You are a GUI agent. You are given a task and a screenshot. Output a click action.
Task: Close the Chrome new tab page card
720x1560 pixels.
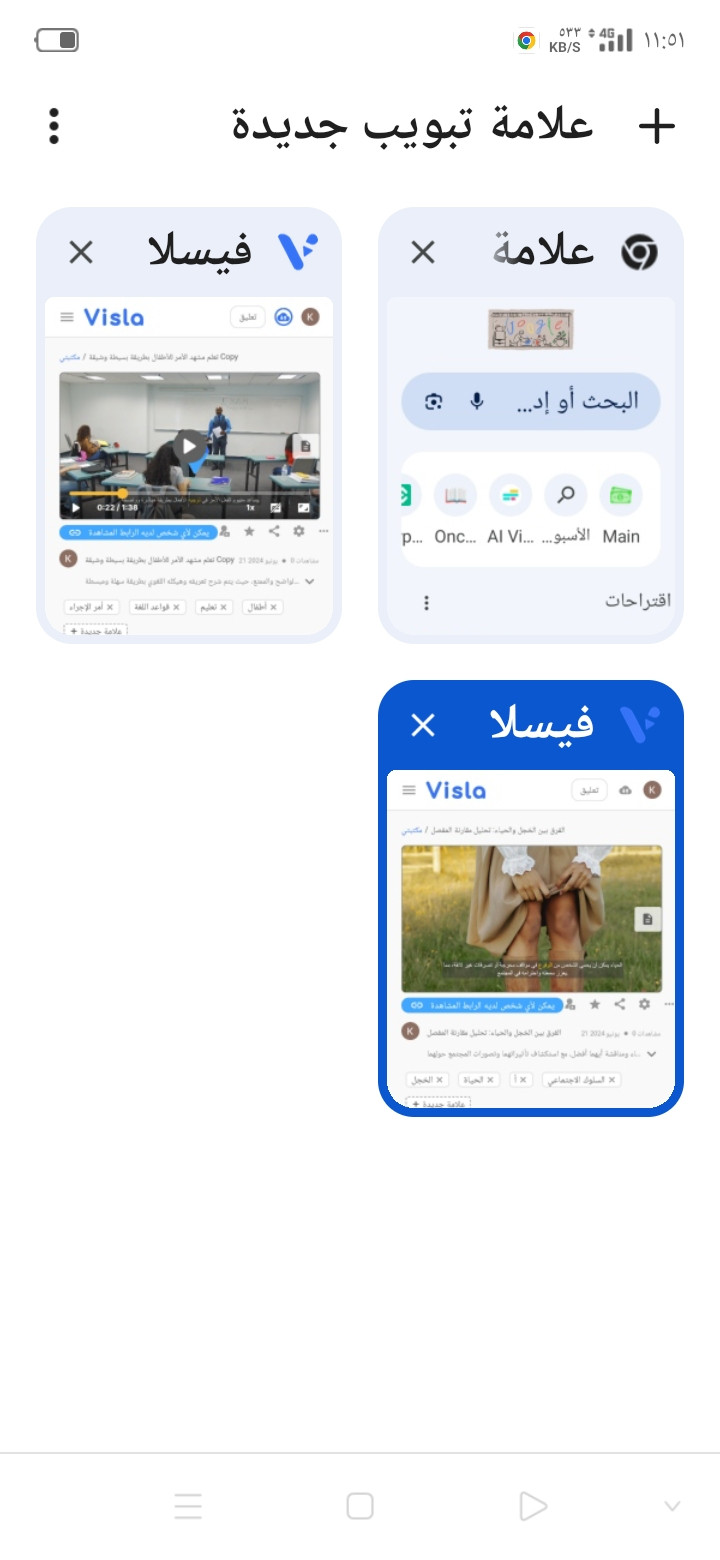coord(423,252)
